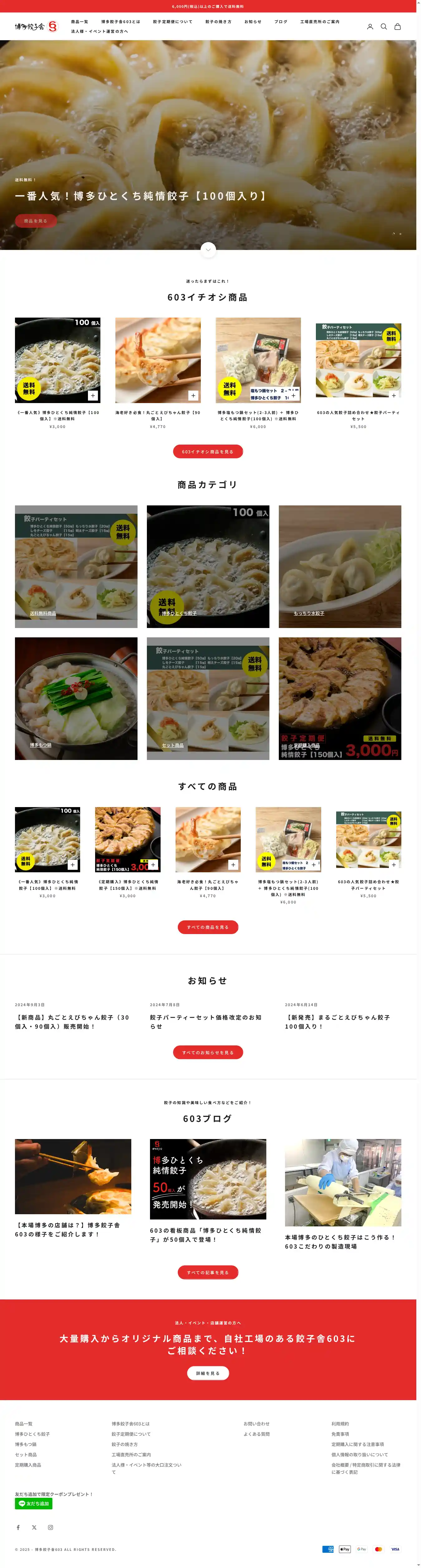Tap すべての商品を見る button
The width and height of the screenshot is (421, 1568).
pyautogui.click(x=208, y=927)
